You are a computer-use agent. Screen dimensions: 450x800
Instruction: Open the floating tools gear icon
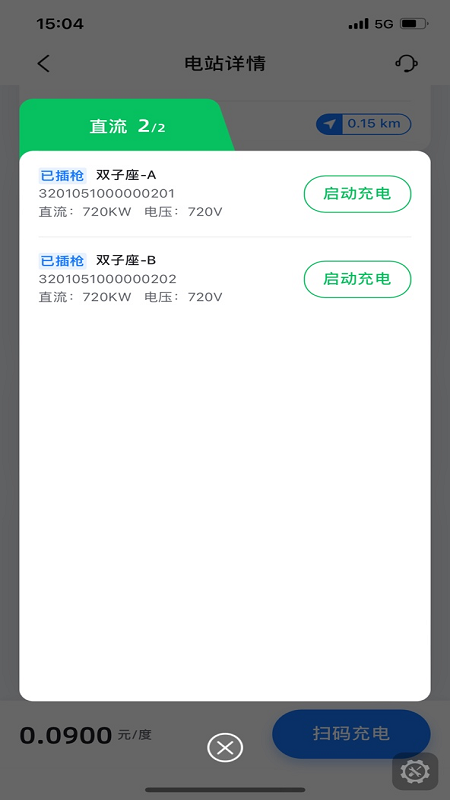[415, 771]
